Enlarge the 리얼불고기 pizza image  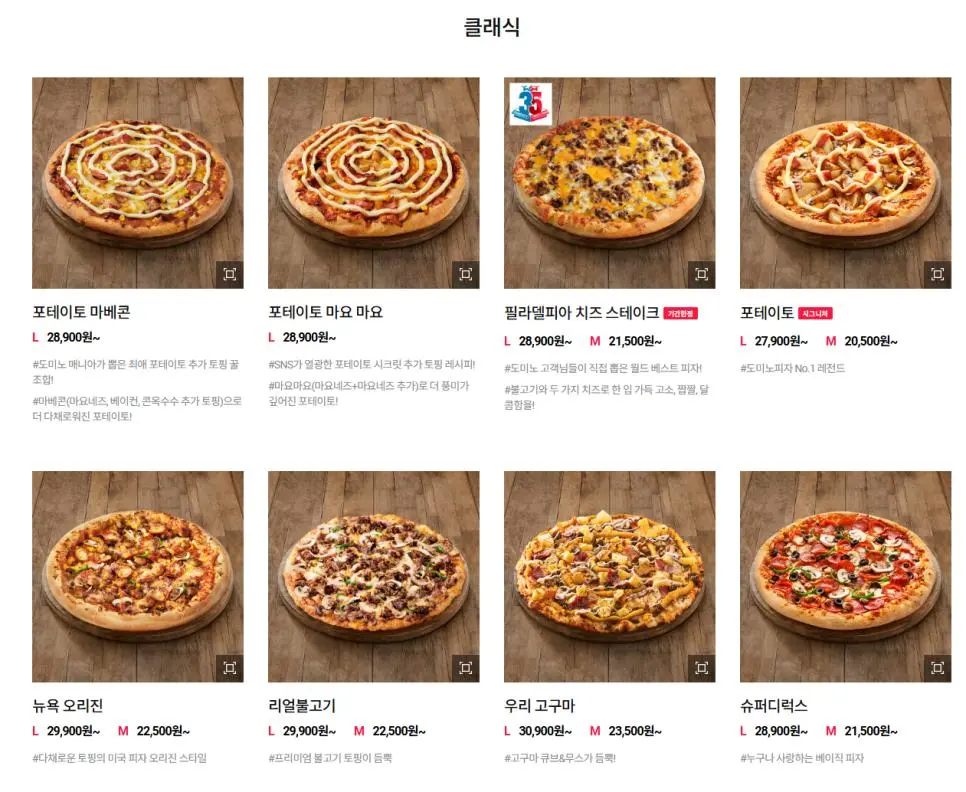pos(465,668)
